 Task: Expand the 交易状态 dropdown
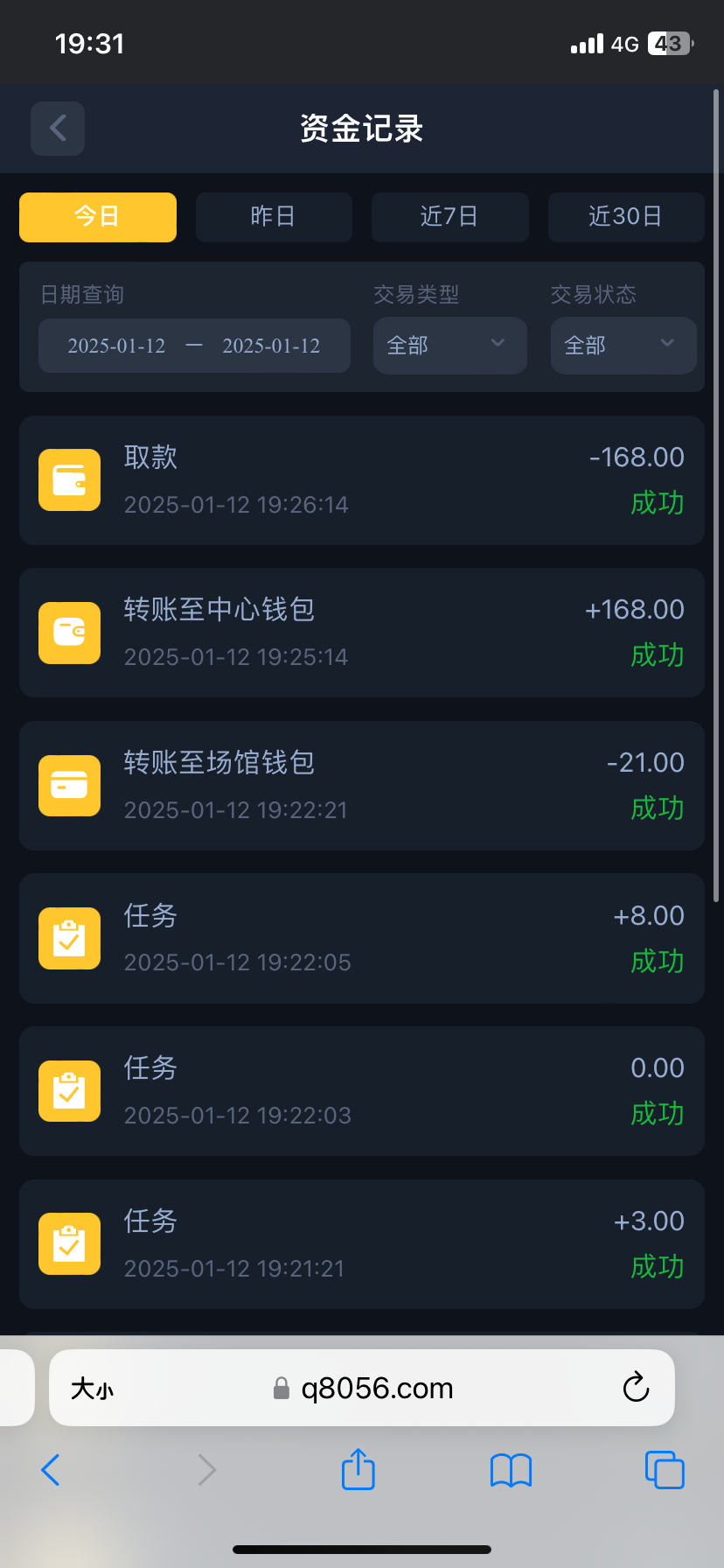pyautogui.click(x=623, y=346)
